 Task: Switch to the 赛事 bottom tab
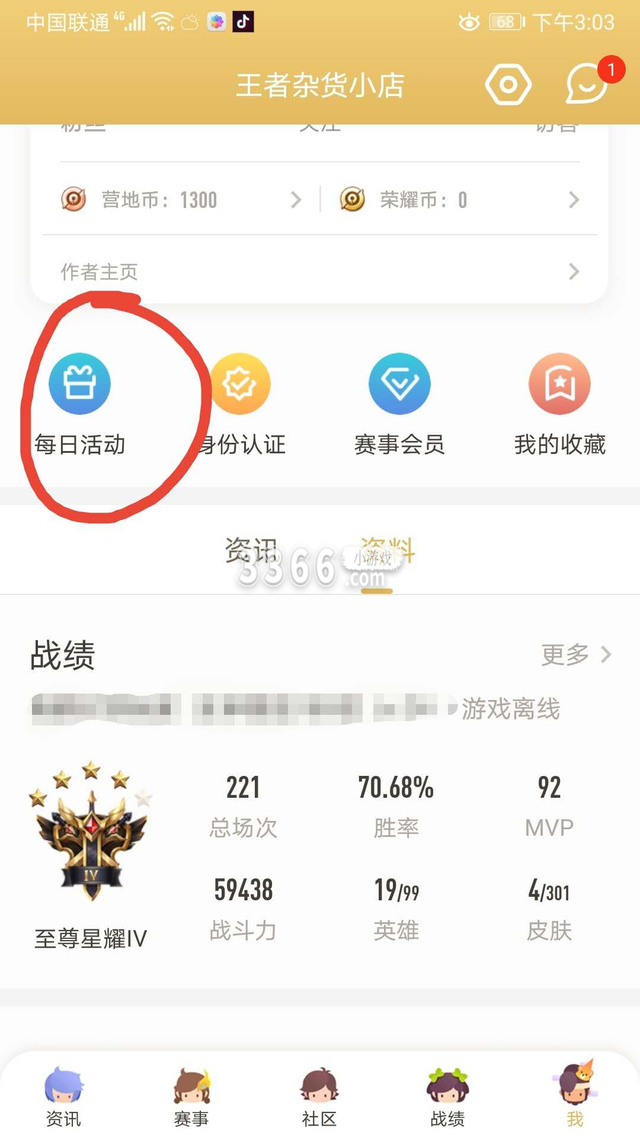pyautogui.click(x=191, y=1097)
